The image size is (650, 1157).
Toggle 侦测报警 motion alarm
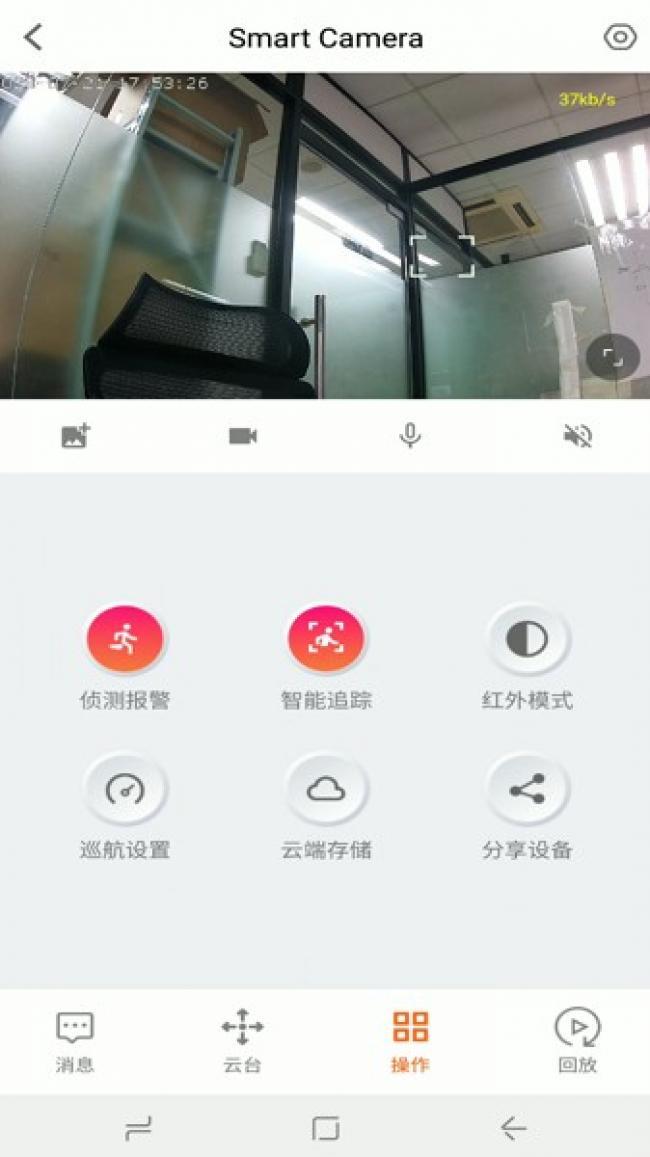[125, 639]
